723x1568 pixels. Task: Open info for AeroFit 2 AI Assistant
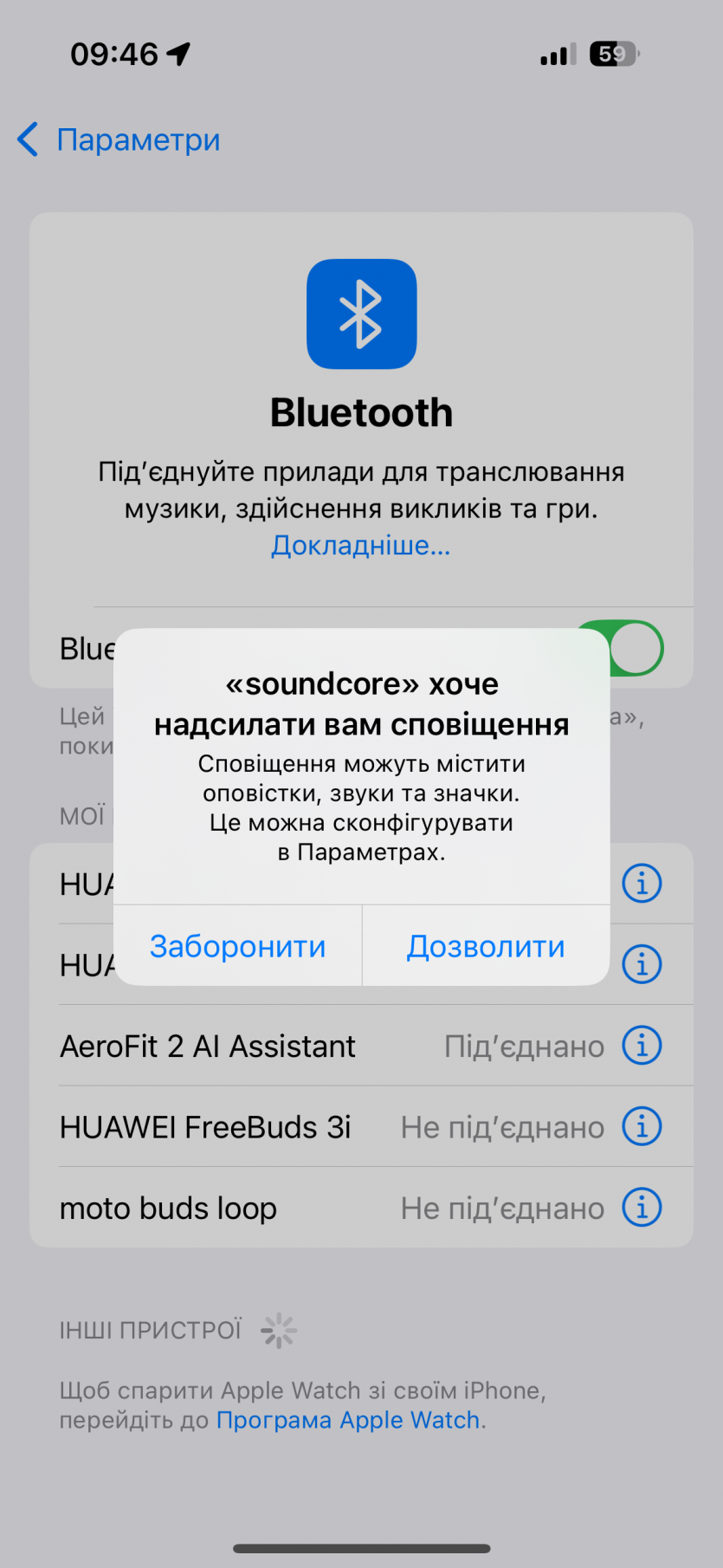click(x=642, y=1046)
